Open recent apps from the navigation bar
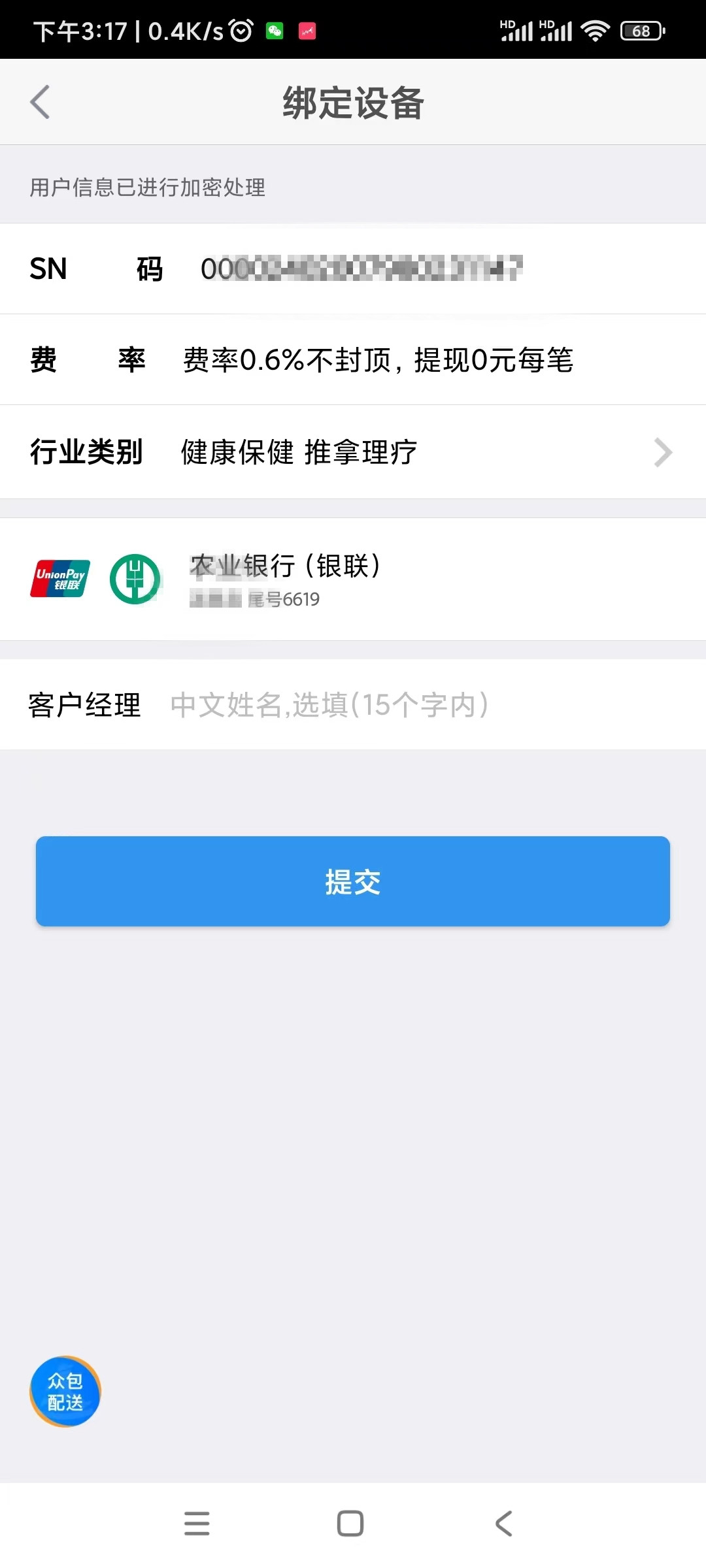 point(197,1524)
